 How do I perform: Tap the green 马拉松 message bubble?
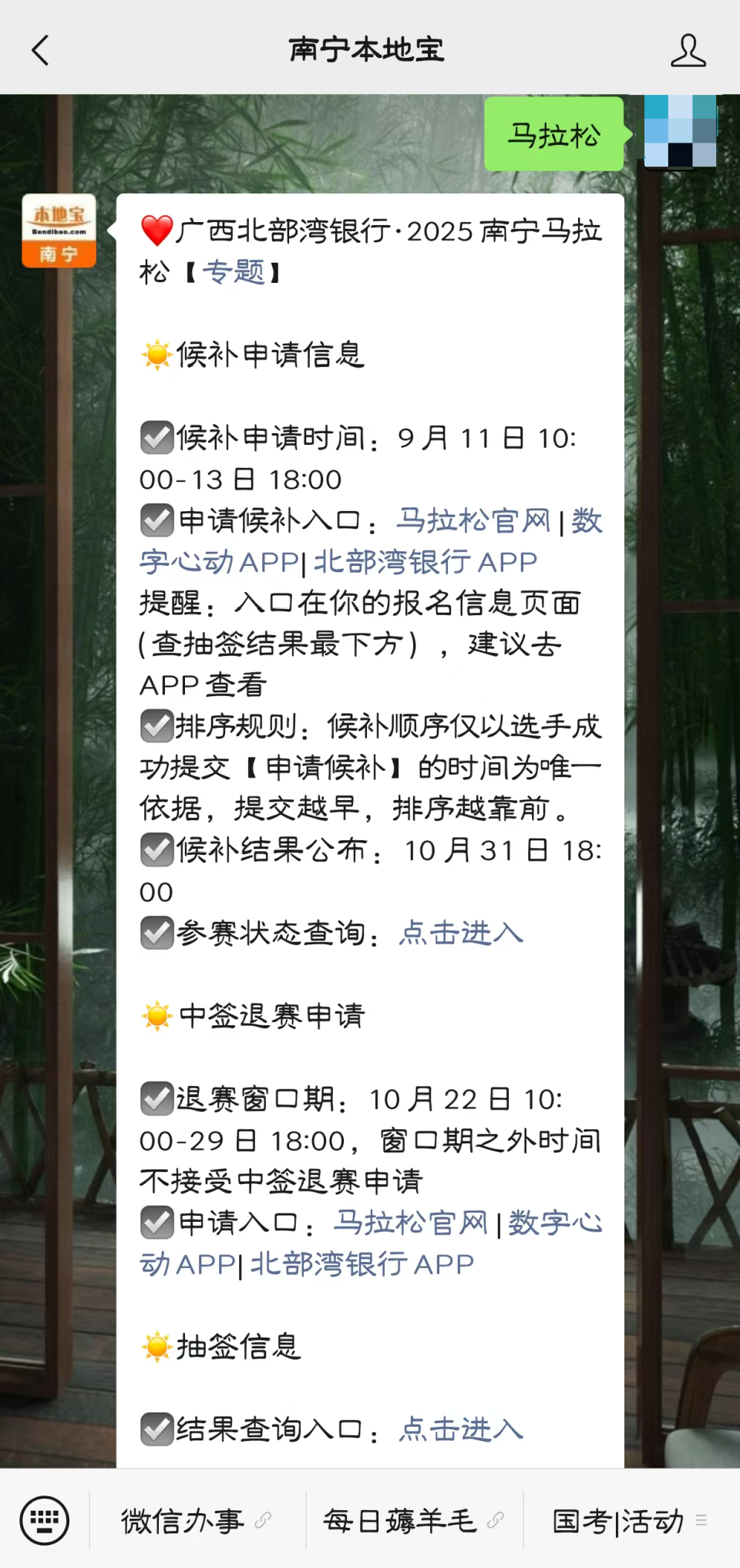(553, 133)
